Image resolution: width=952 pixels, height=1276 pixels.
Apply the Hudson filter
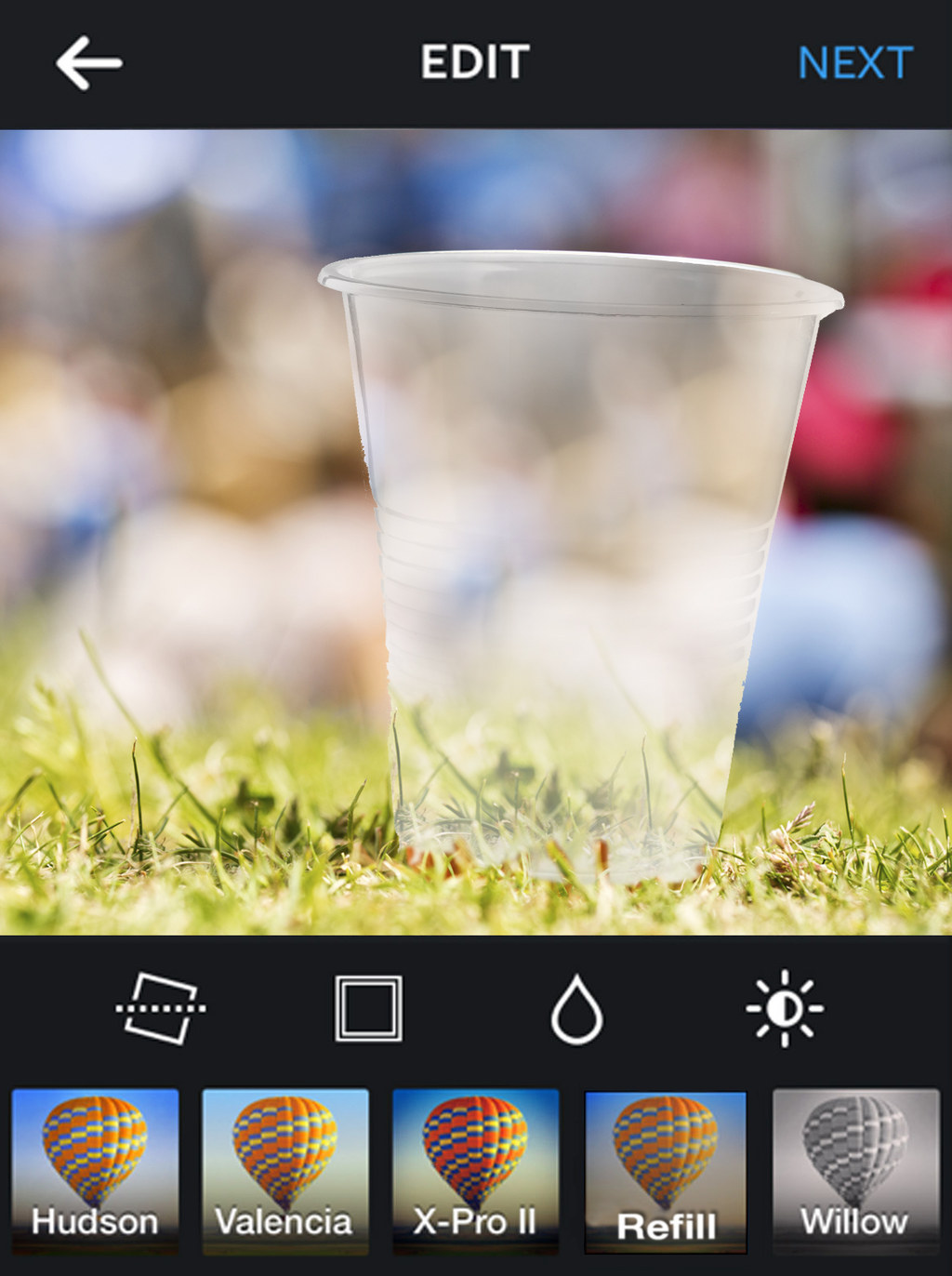click(95, 1170)
